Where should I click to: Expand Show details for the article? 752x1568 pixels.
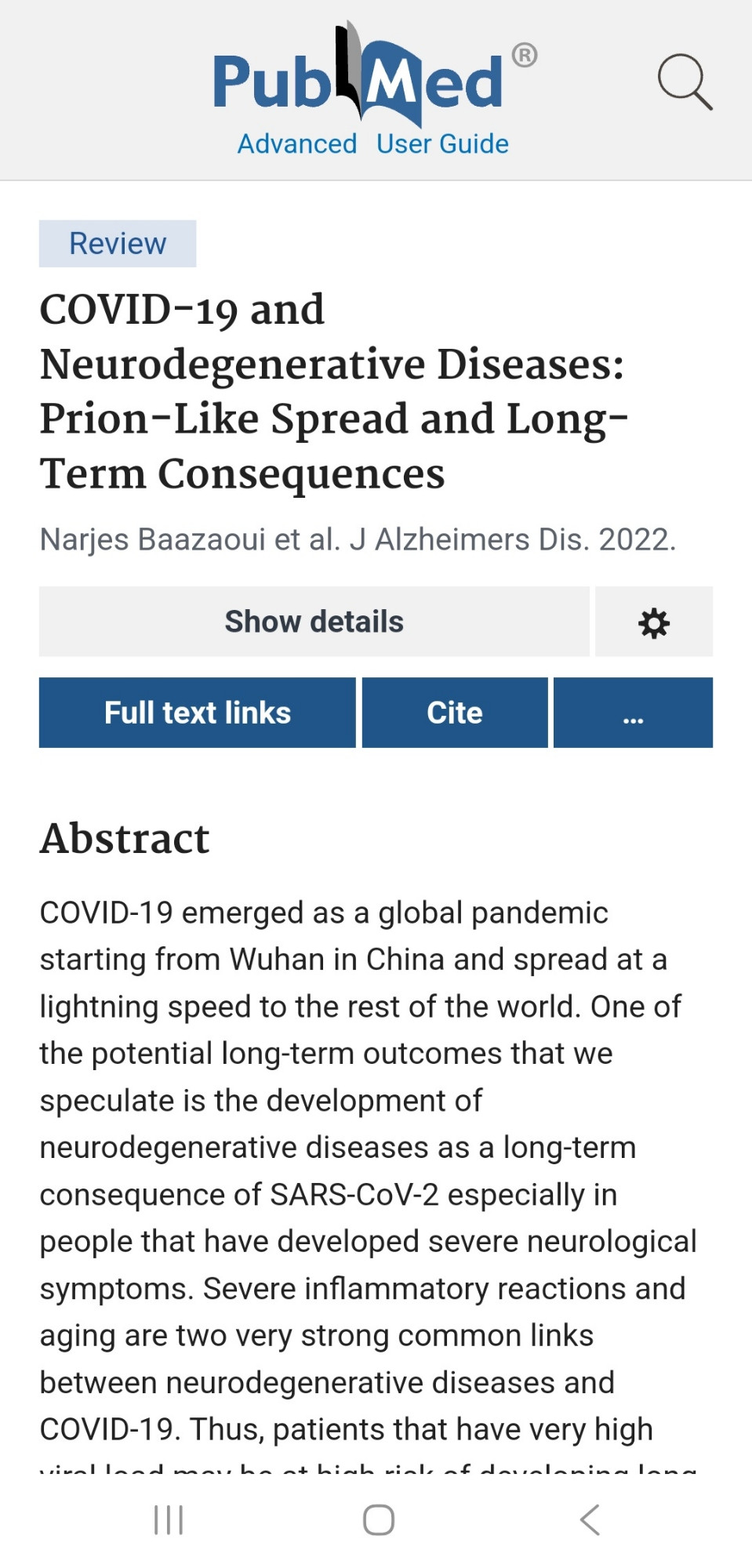pos(314,622)
